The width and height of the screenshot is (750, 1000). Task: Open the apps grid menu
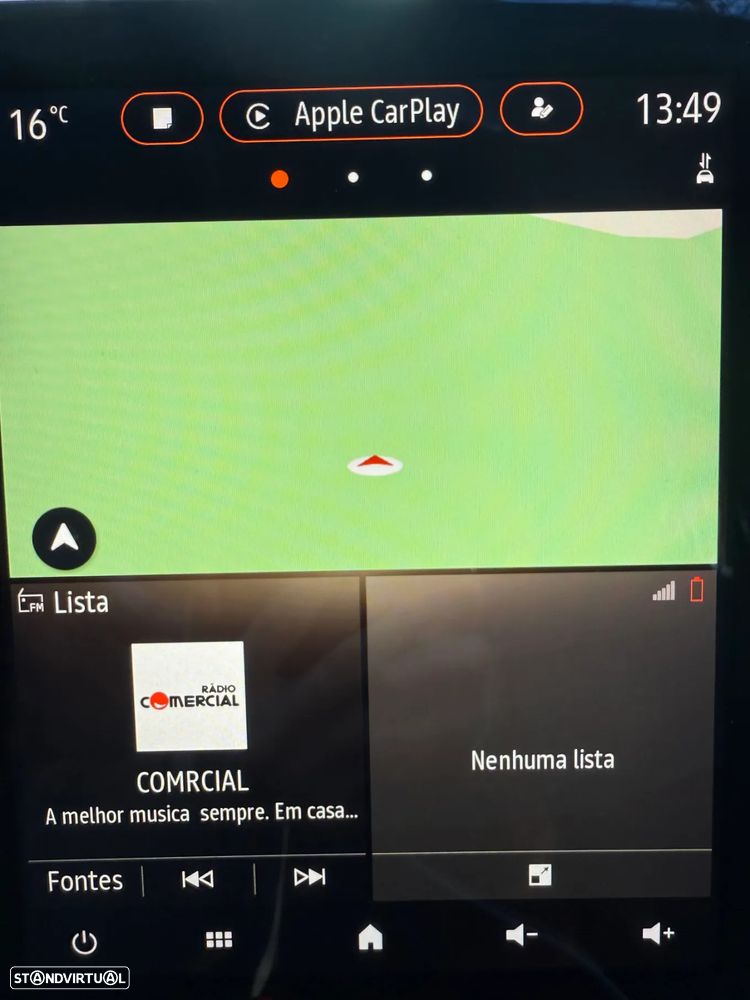point(219,939)
